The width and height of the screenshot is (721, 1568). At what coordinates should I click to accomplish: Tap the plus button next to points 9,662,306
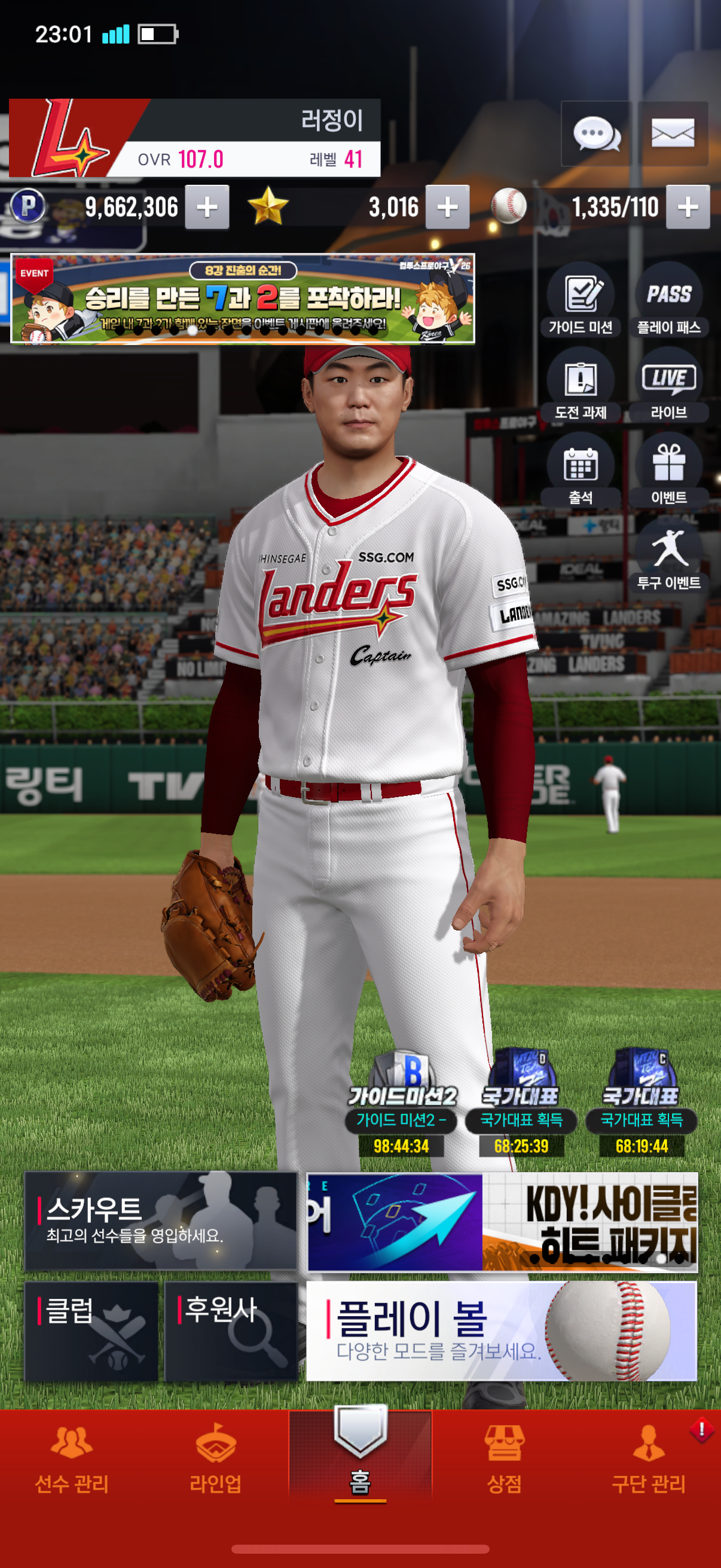point(207,207)
